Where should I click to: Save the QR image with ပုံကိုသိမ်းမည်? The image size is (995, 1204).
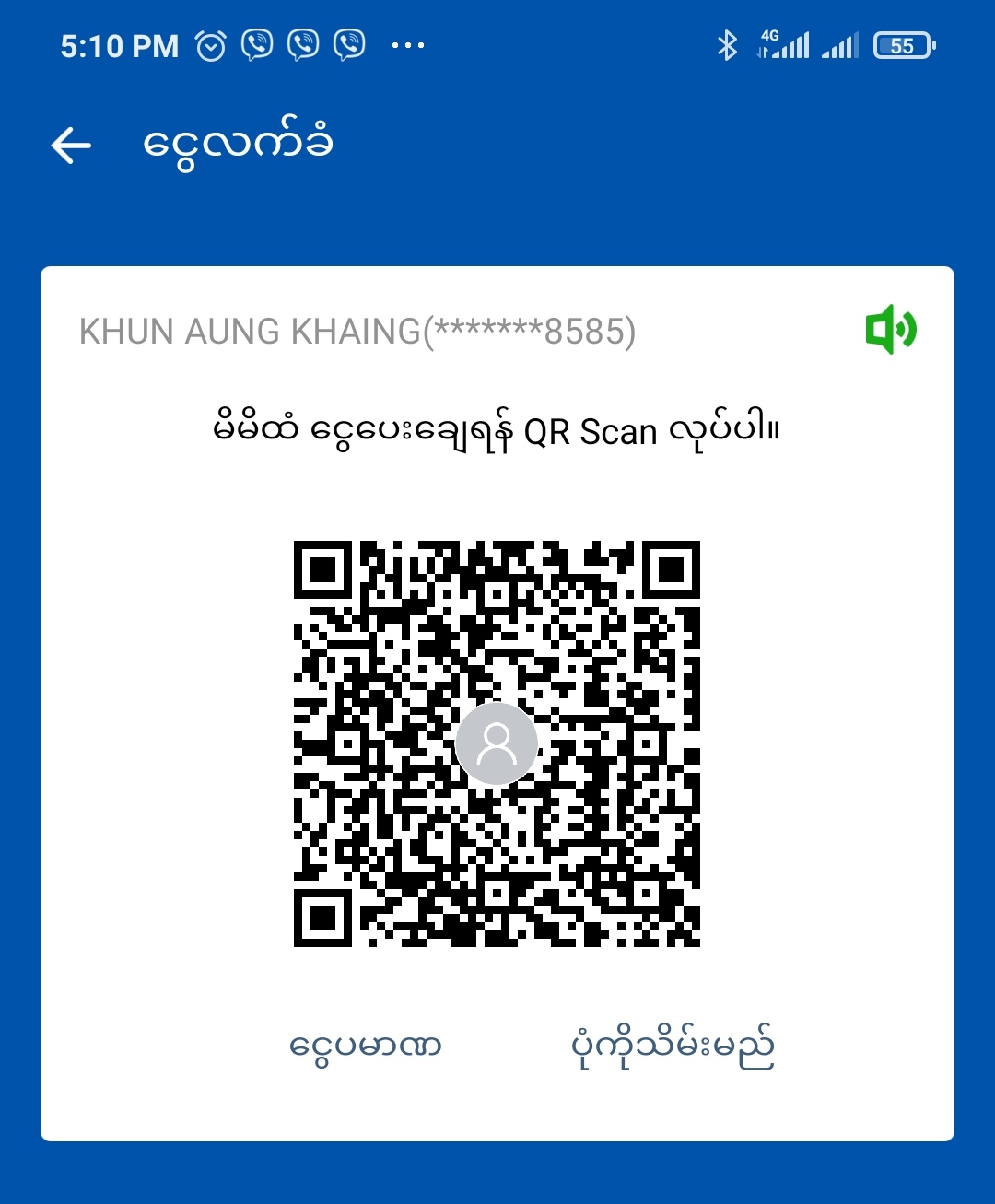click(x=673, y=1046)
